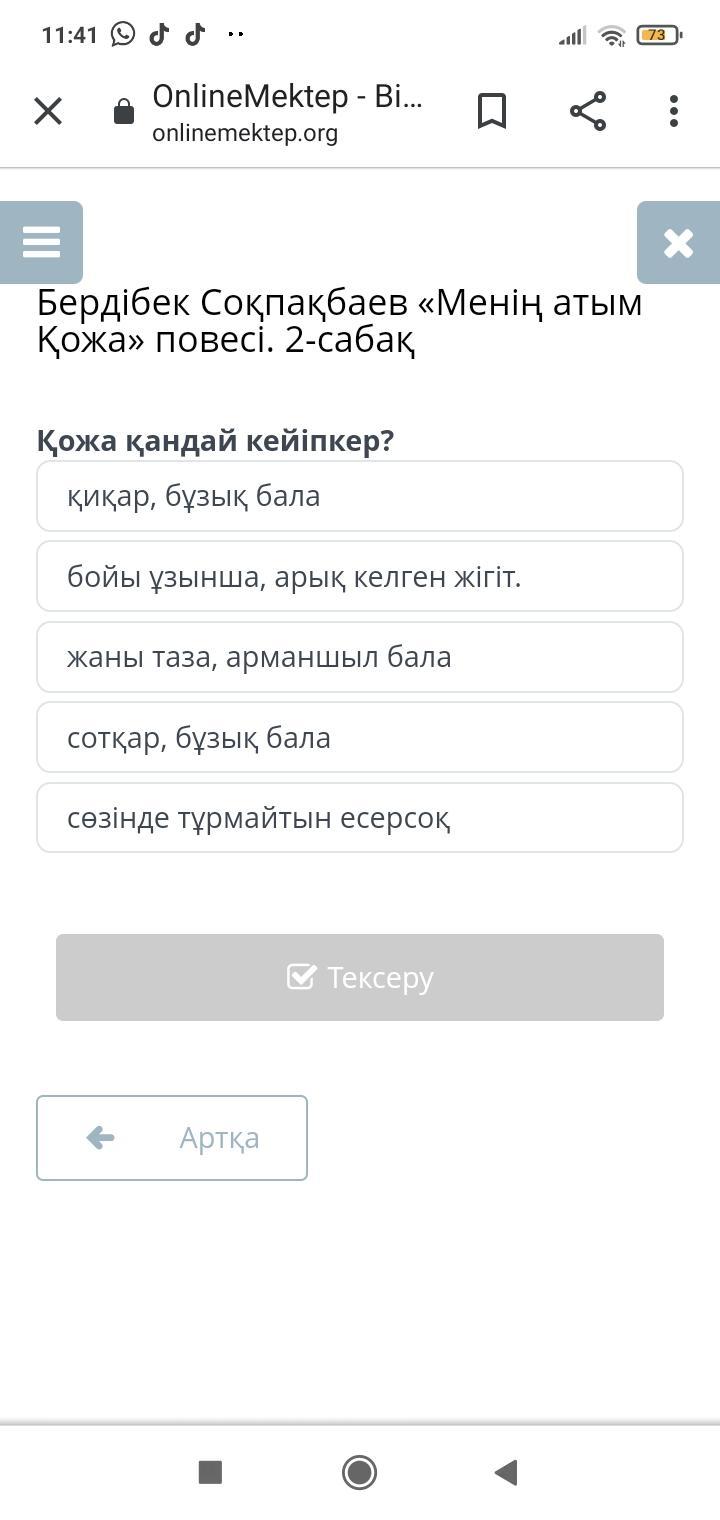Tap the system home button
720x1520 pixels.
click(359, 1472)
